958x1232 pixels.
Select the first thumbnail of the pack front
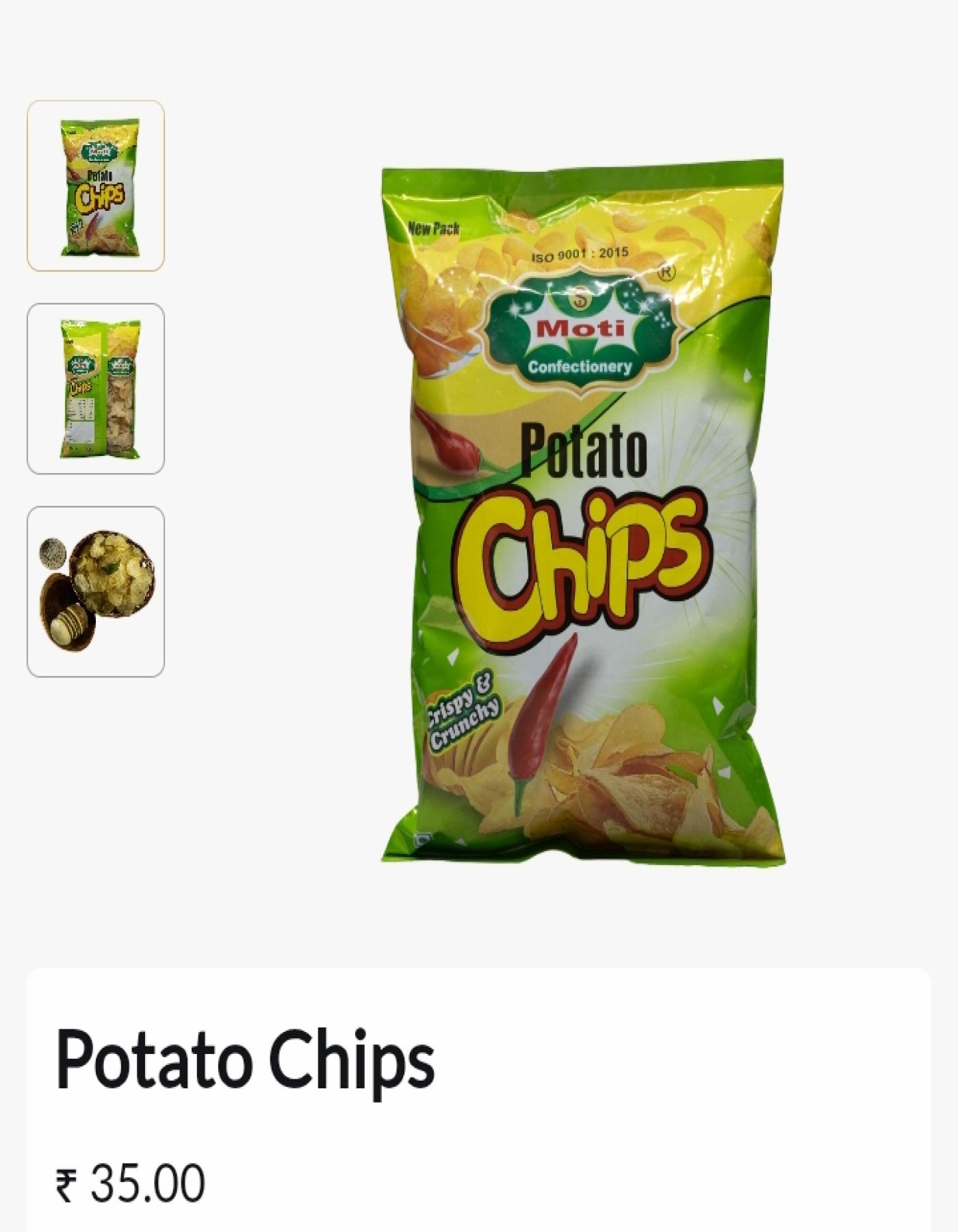pos(96,185)
